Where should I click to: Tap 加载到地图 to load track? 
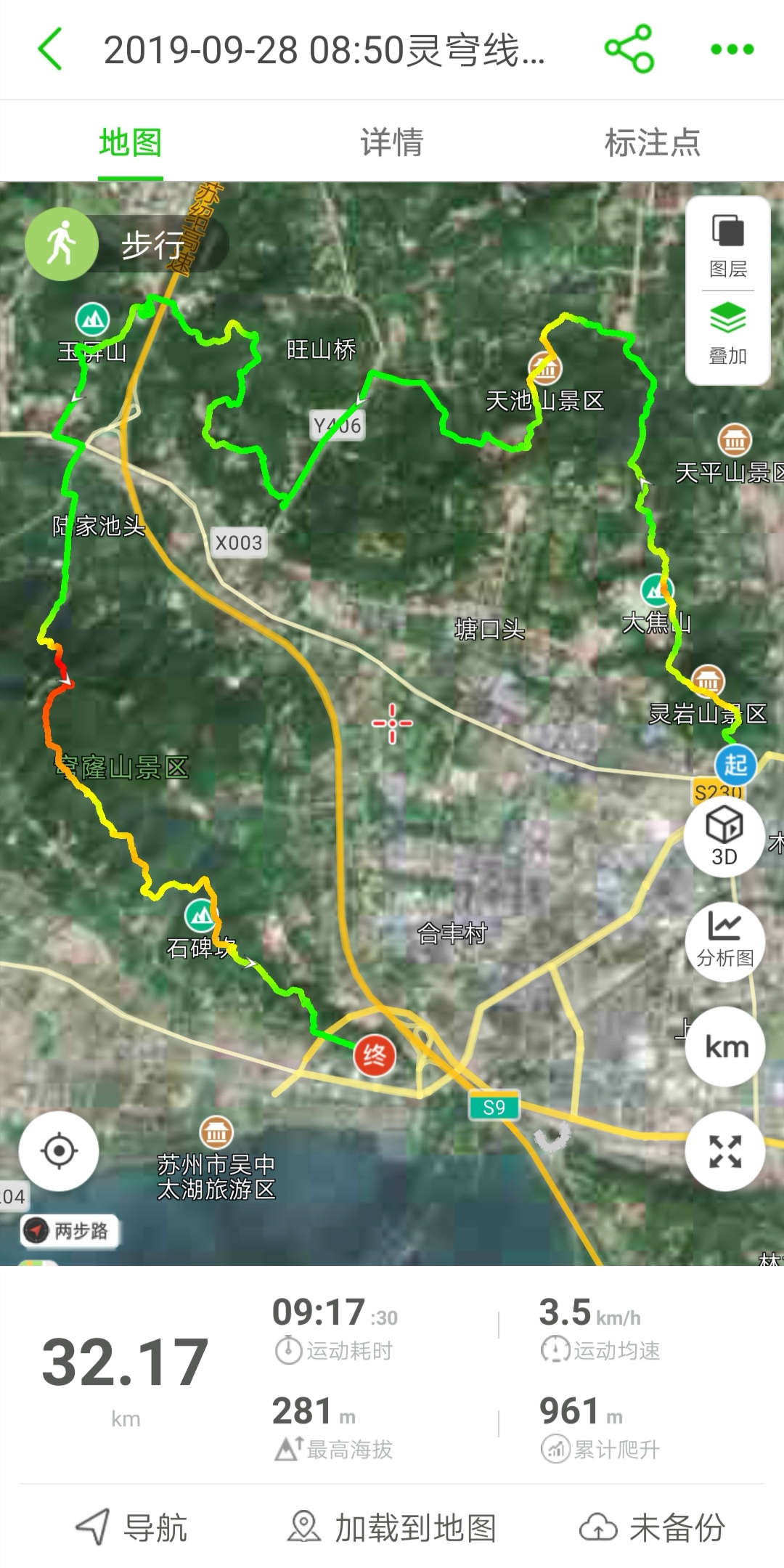pos(392,1527)
